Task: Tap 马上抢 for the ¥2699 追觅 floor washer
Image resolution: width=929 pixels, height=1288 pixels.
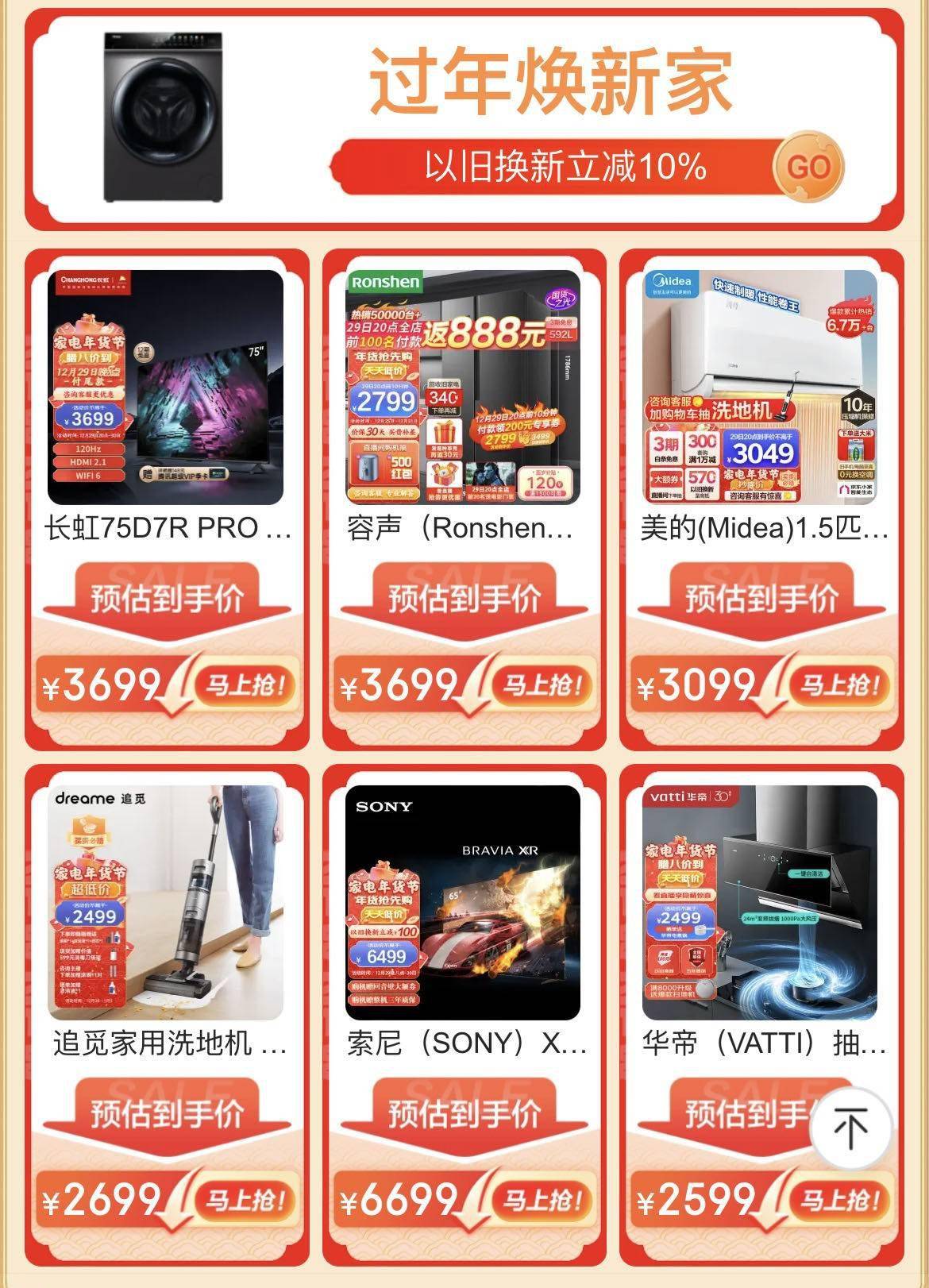Action: coord(243,1200)
